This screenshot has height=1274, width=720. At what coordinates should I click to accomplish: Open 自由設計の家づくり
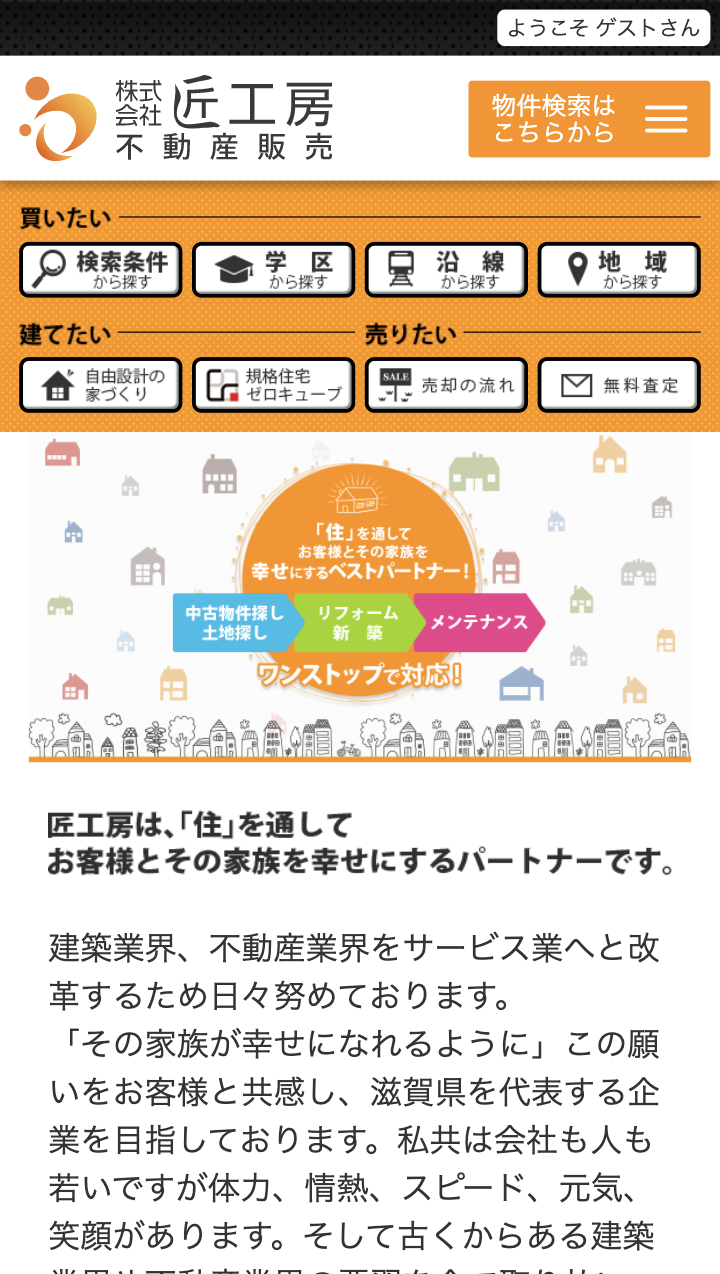pos(101,385)
